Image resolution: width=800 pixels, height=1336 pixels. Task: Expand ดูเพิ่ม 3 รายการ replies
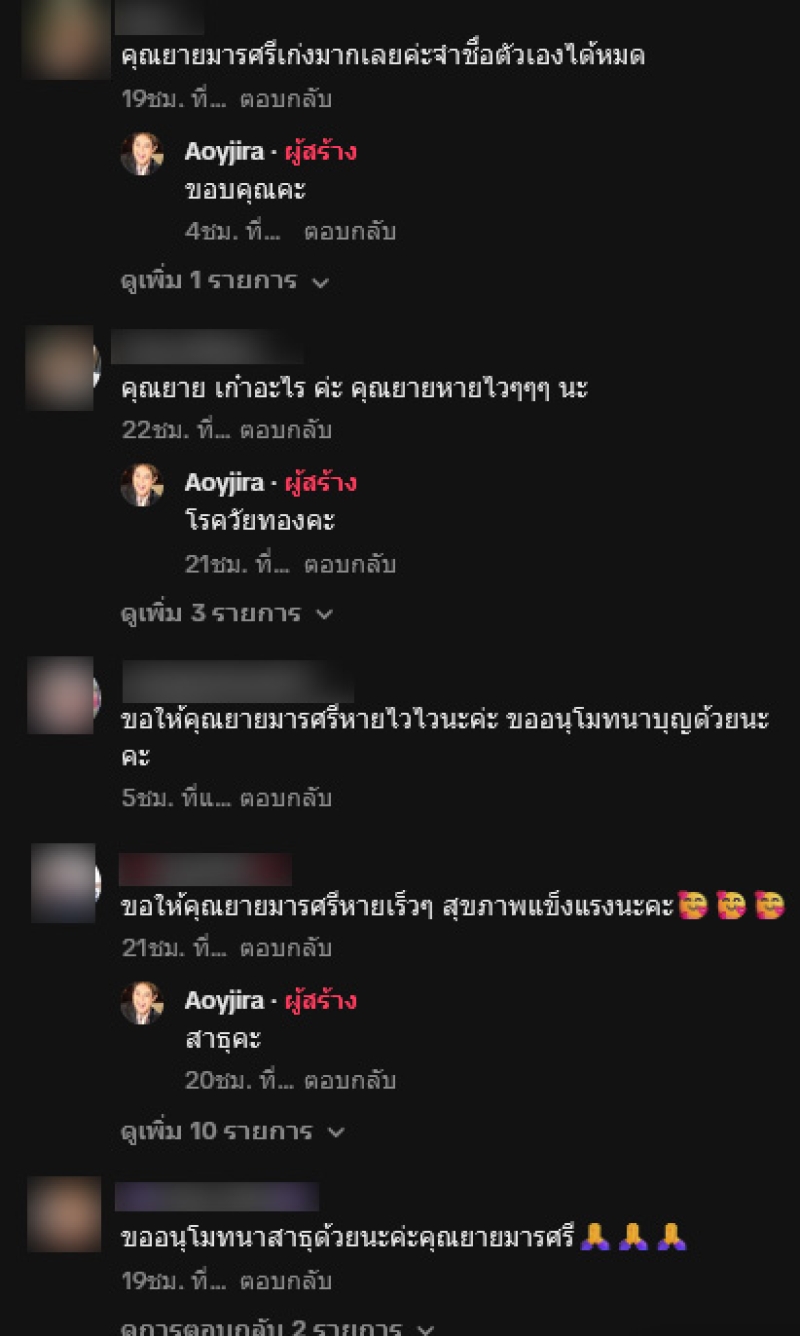click(226, 613)
